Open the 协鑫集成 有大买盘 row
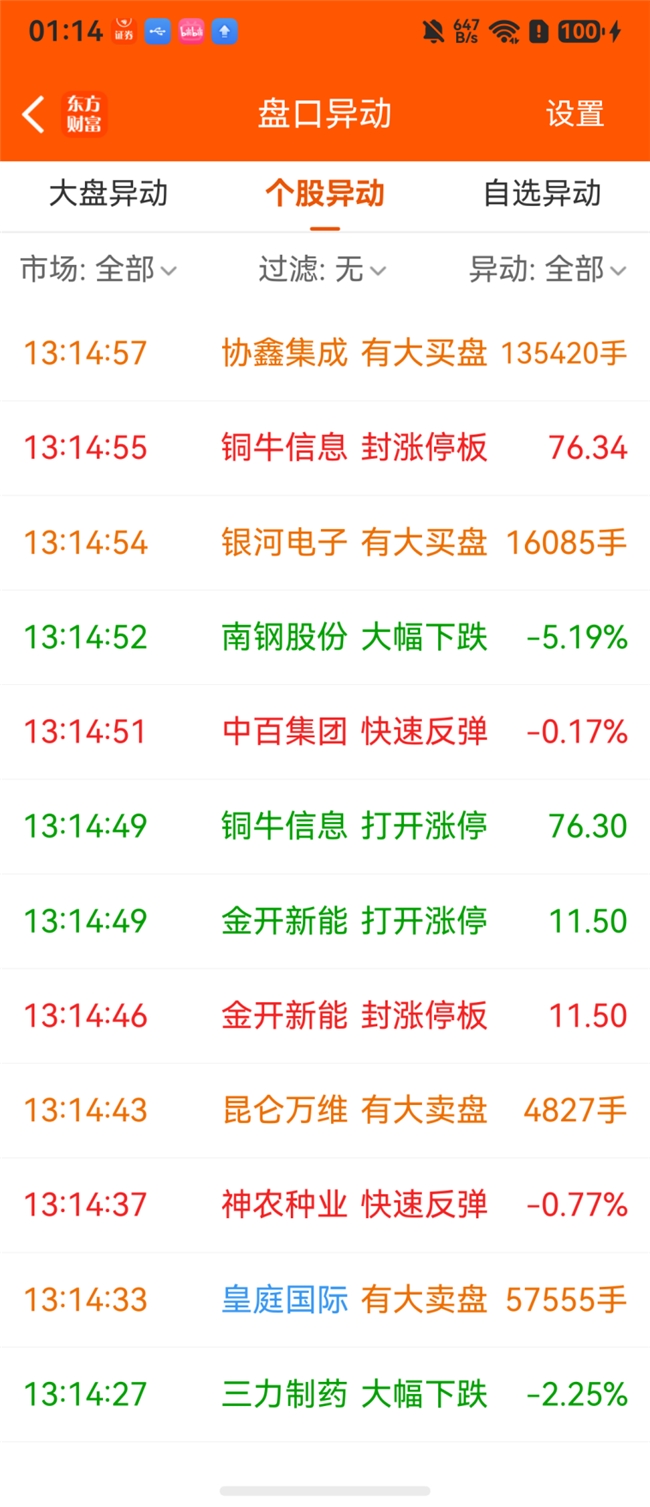The height and width of the screenshot is (1507, 650). pyautogui.click(x=325, y=353)
